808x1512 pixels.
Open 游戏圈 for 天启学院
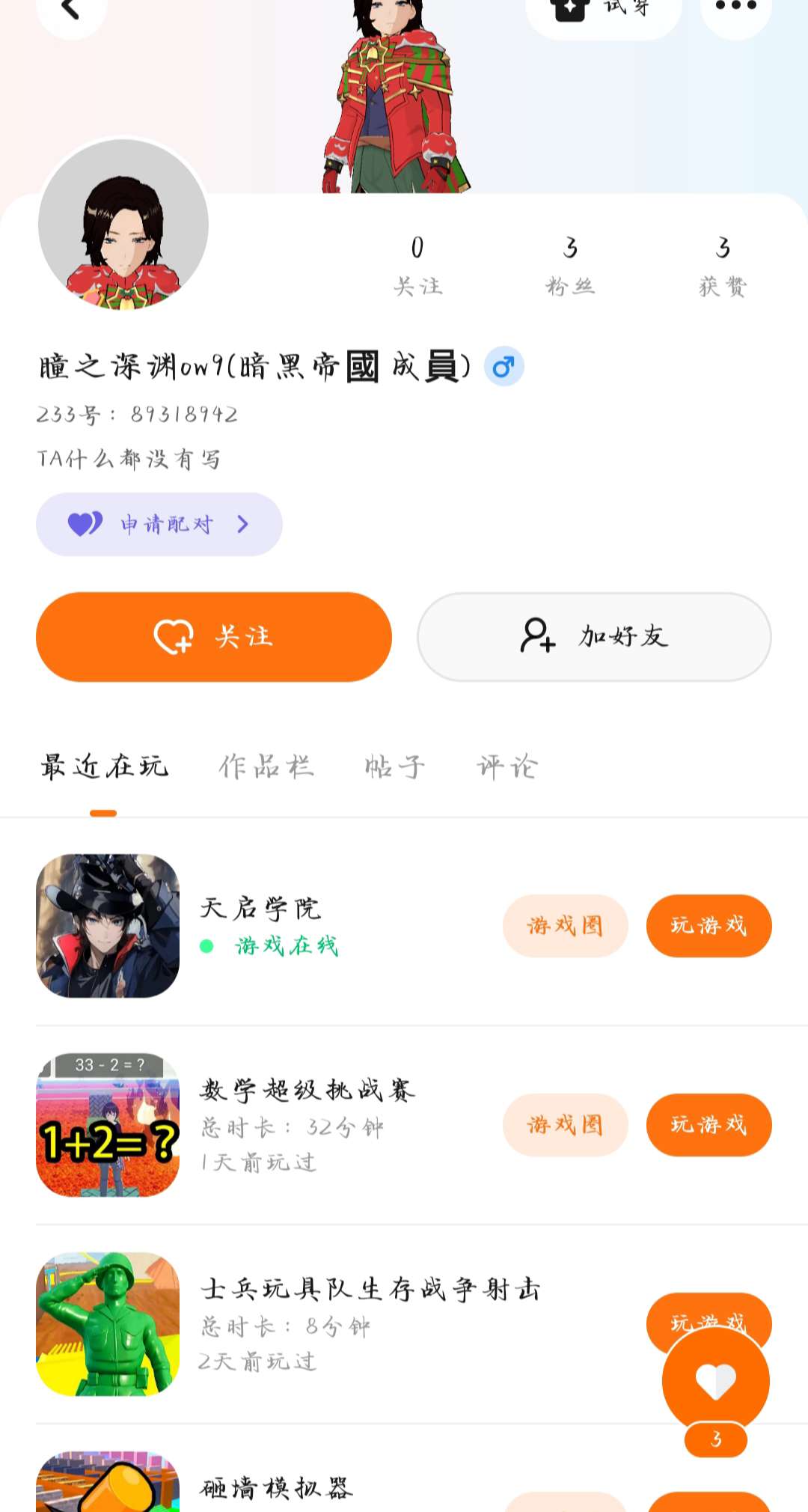(x=565, y=926)
